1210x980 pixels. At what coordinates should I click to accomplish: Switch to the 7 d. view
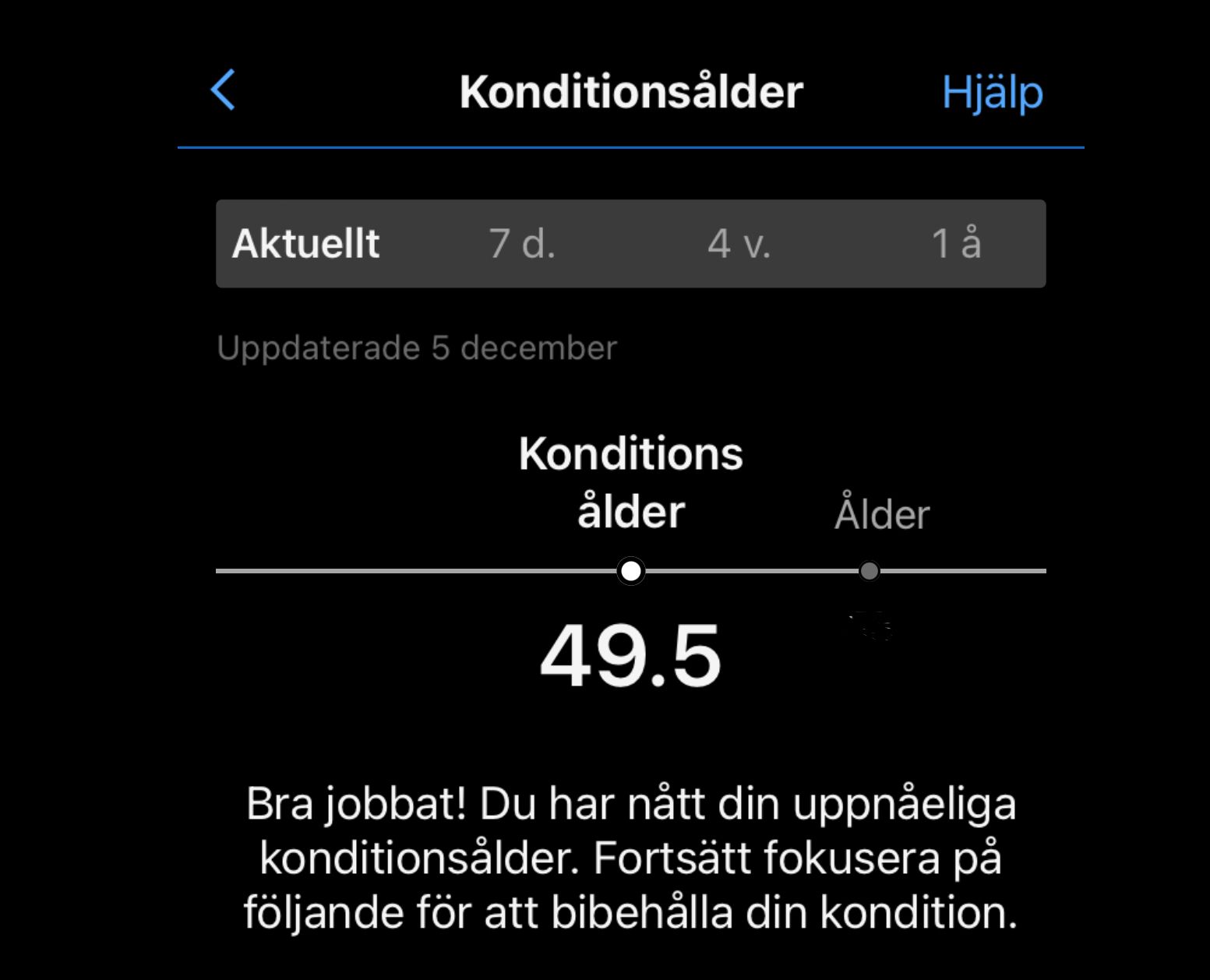click(522, 244)
